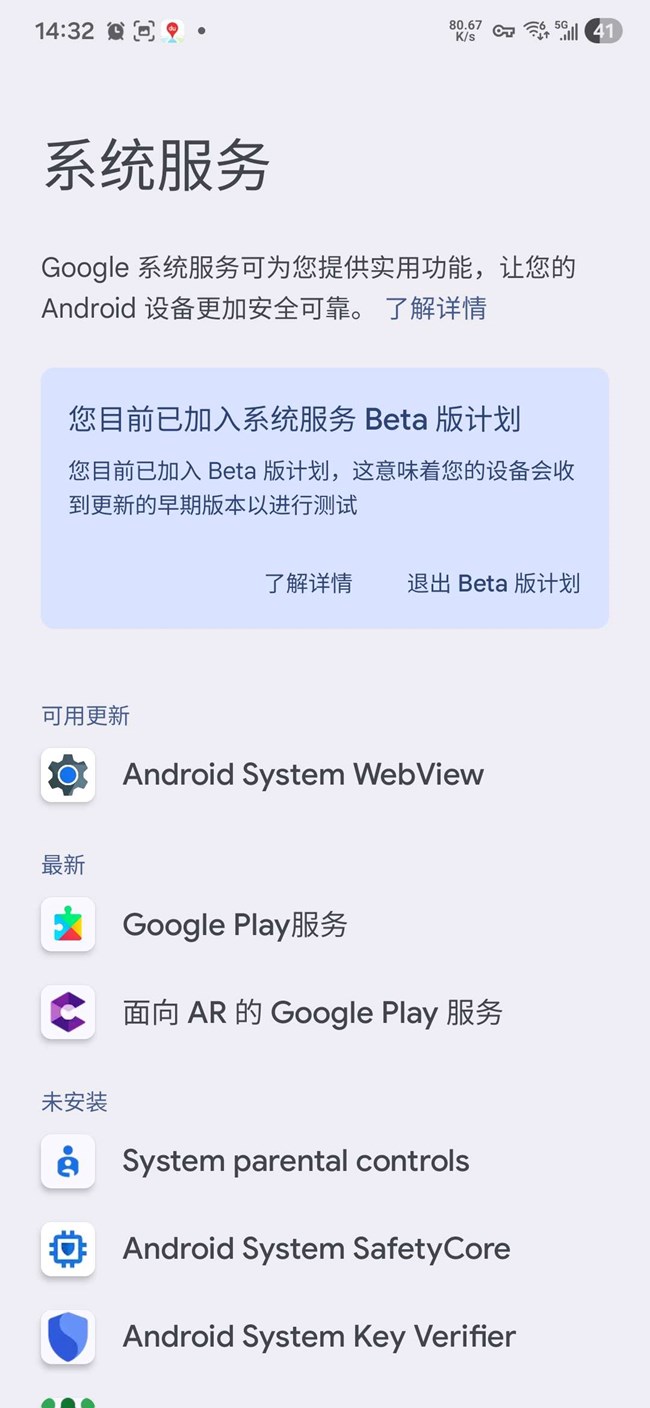Tap 退出 Beta 版计划 button
650x1408 pixels.
click(x=493, y=584)
